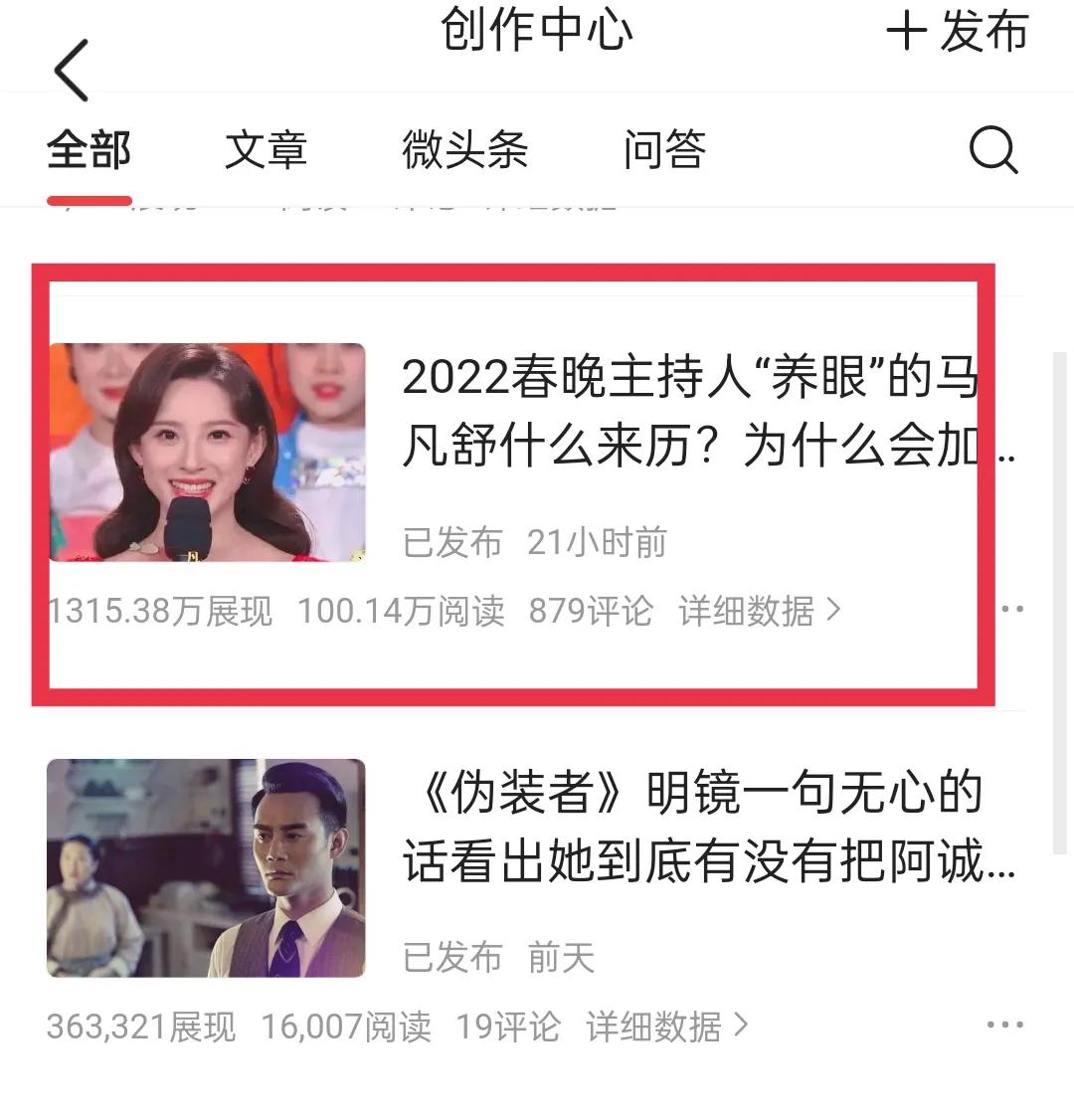The width and height of the screenshot is (1074, 1120).
Task: Click the 已发布 status label of the top article
Action: [452, 542]
